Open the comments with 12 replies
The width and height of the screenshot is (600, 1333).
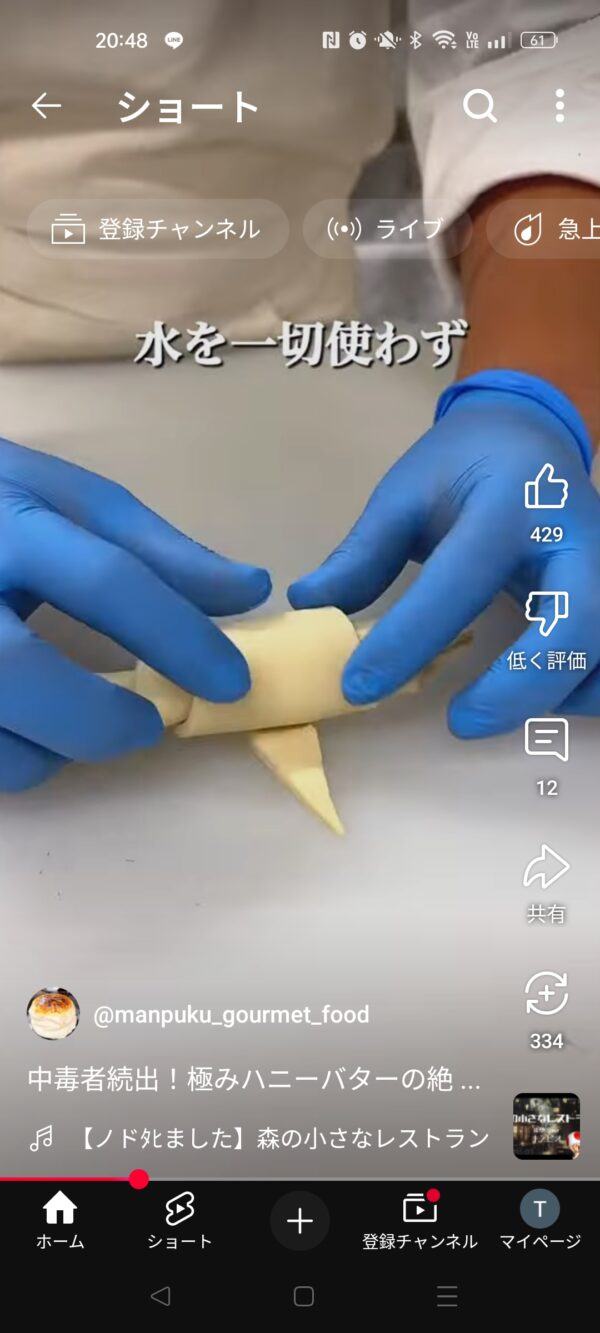546,741
